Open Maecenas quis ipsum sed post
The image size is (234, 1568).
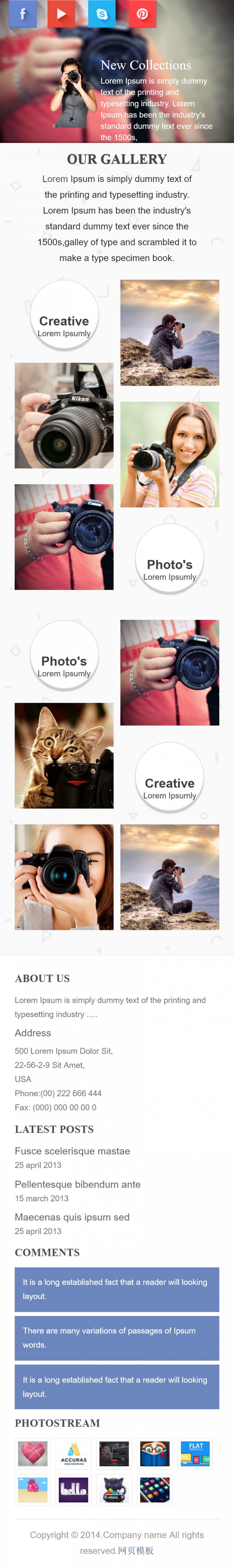tap(72, 1217)
